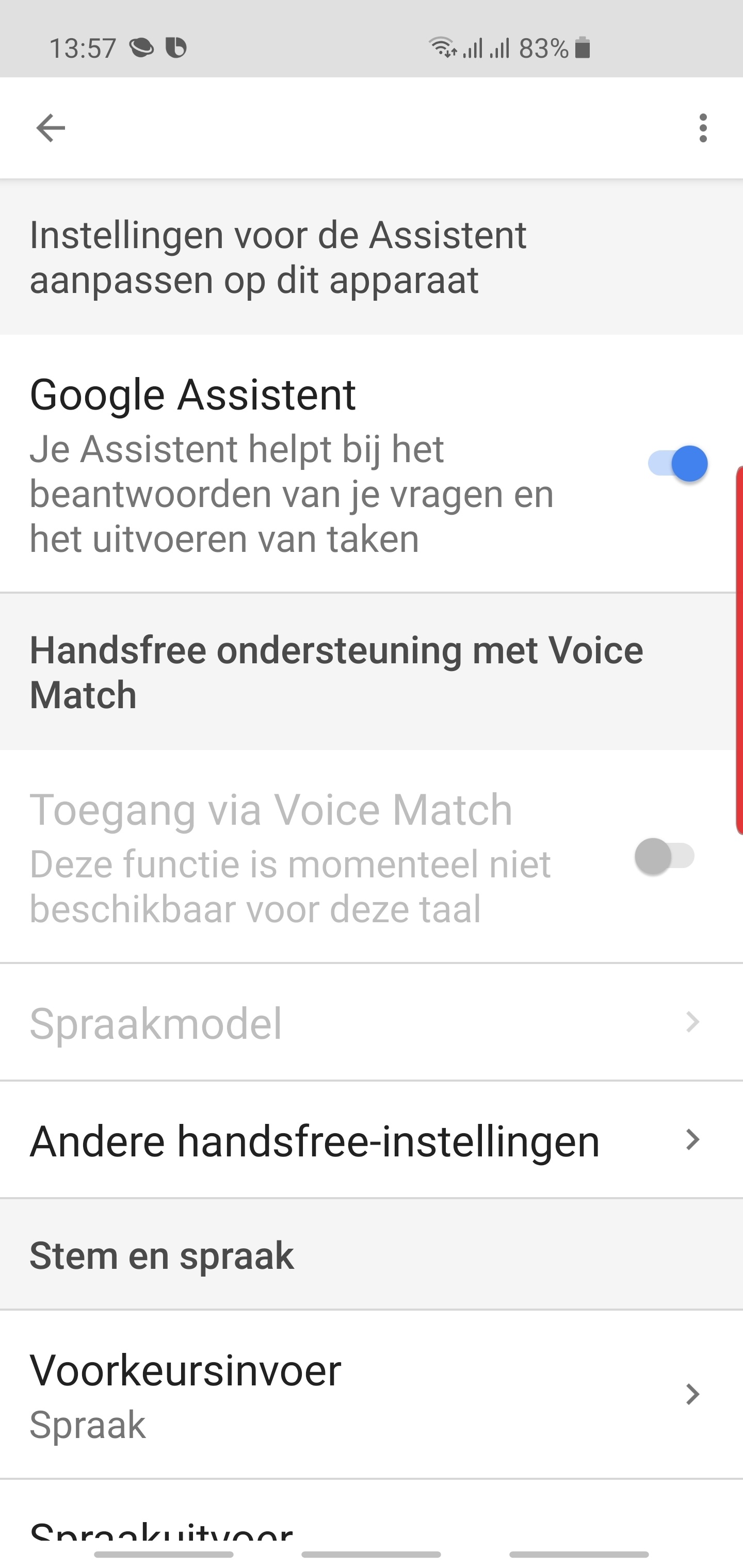
Task: Open the Voorkeursinvoer setting
Action: (365, 1395)
